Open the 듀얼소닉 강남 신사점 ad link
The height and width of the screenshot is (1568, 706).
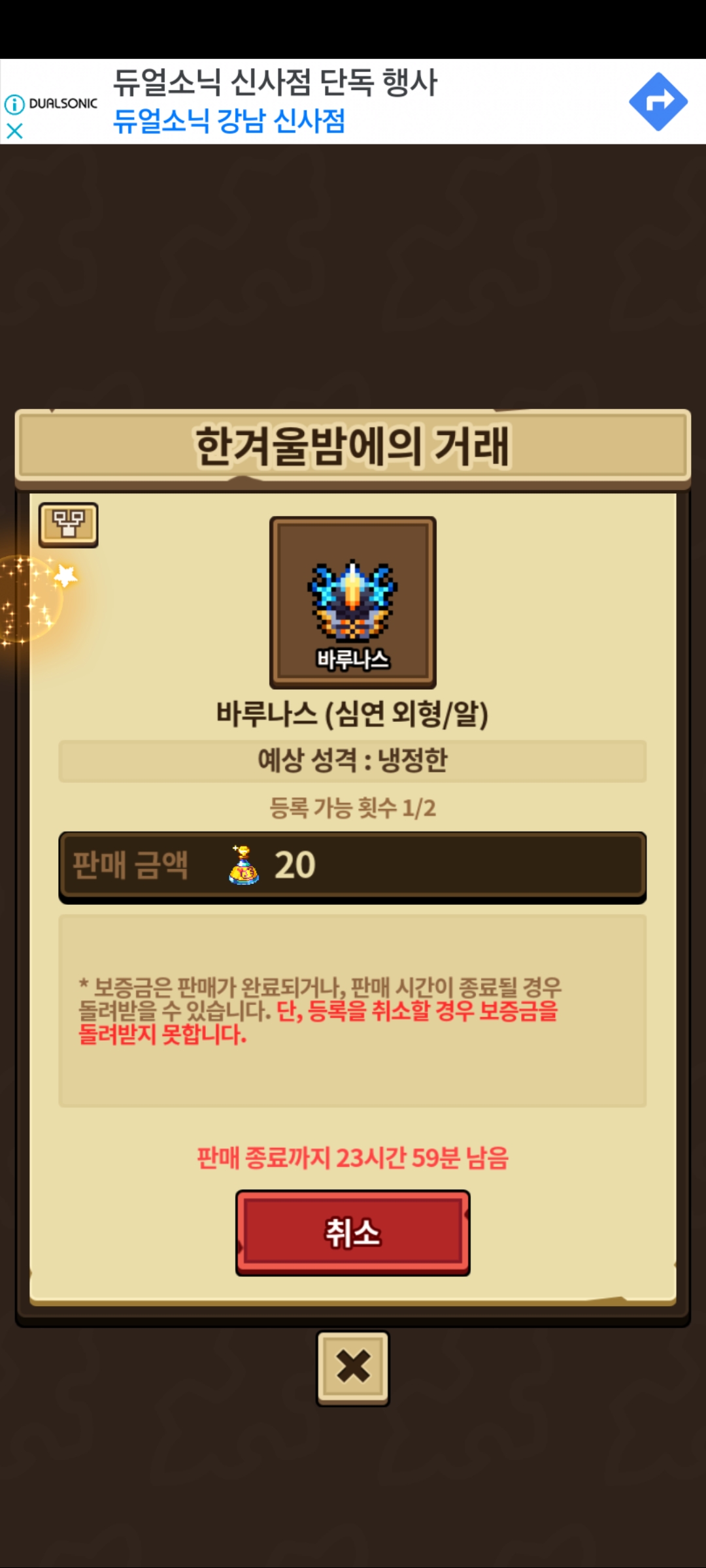coord(229,120)
